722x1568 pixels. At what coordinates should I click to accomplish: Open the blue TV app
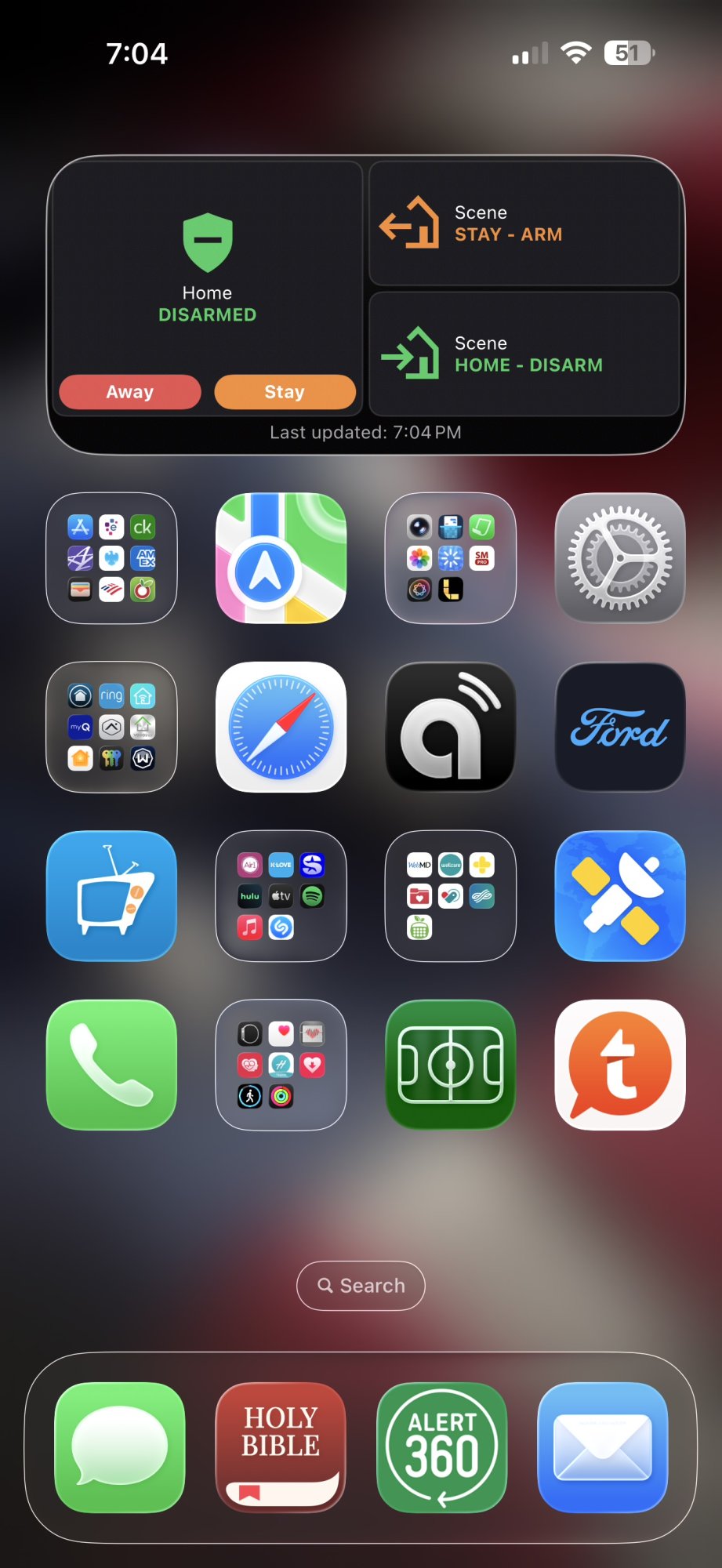click(x=111, y=896)
